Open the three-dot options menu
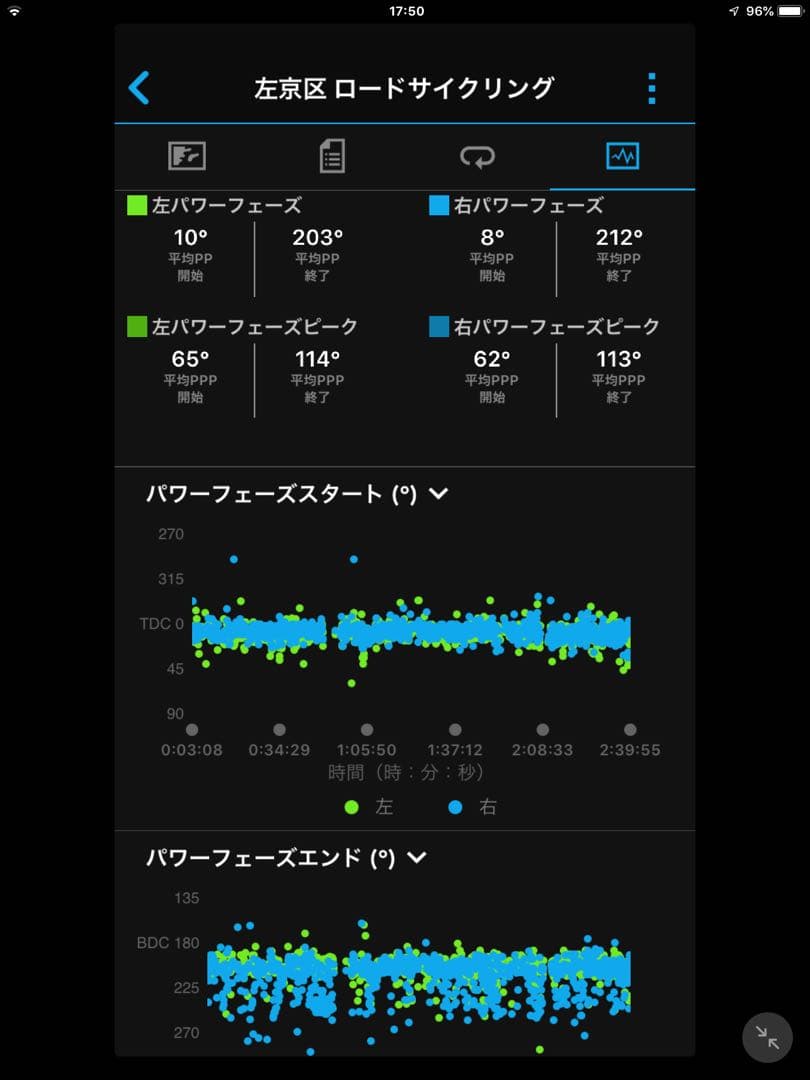 tap(651, 88)
